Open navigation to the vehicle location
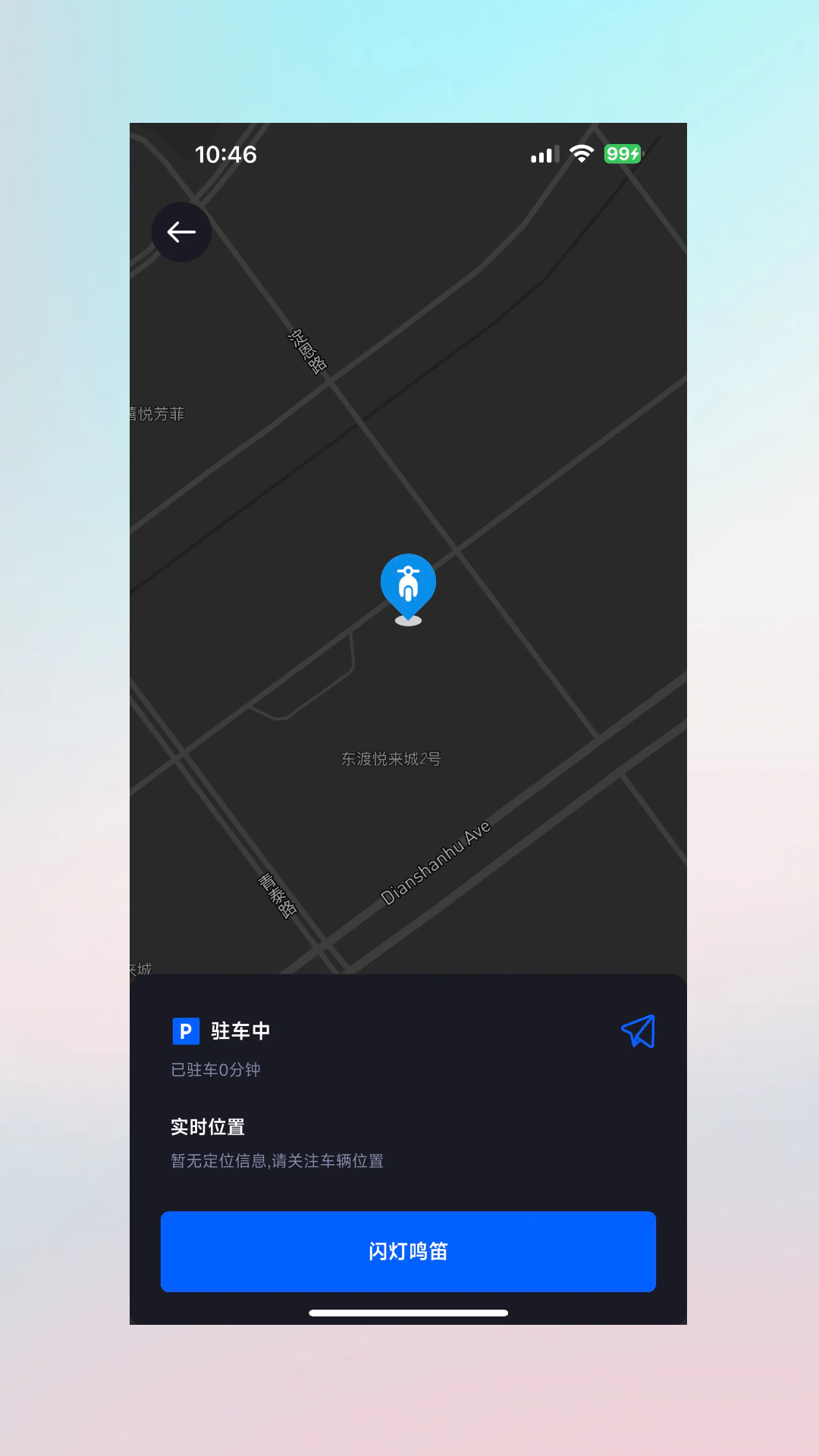 pyautogui.click(x=638, y=1031)
